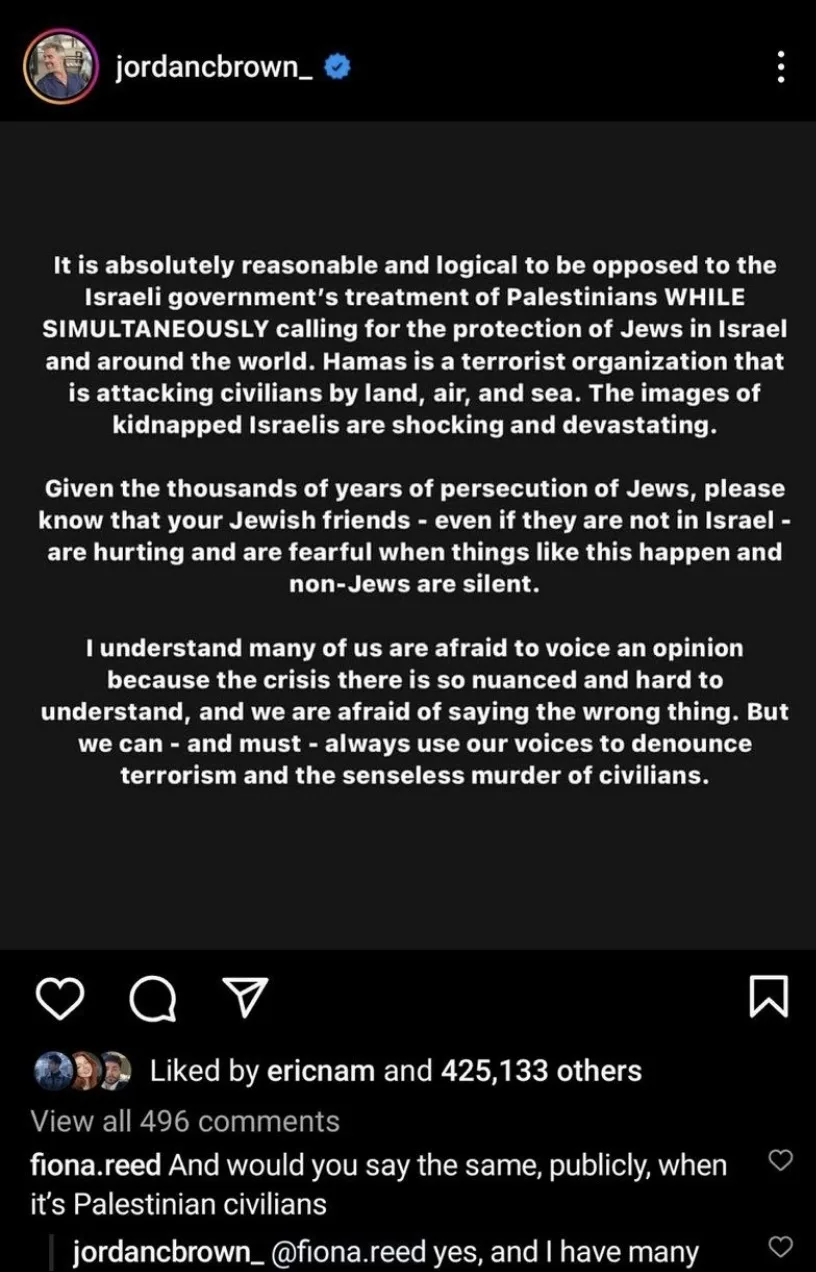The height and width of the screenshot is (1272, 816).
Task: Share the post via paper plane icon
Action: 243,998
